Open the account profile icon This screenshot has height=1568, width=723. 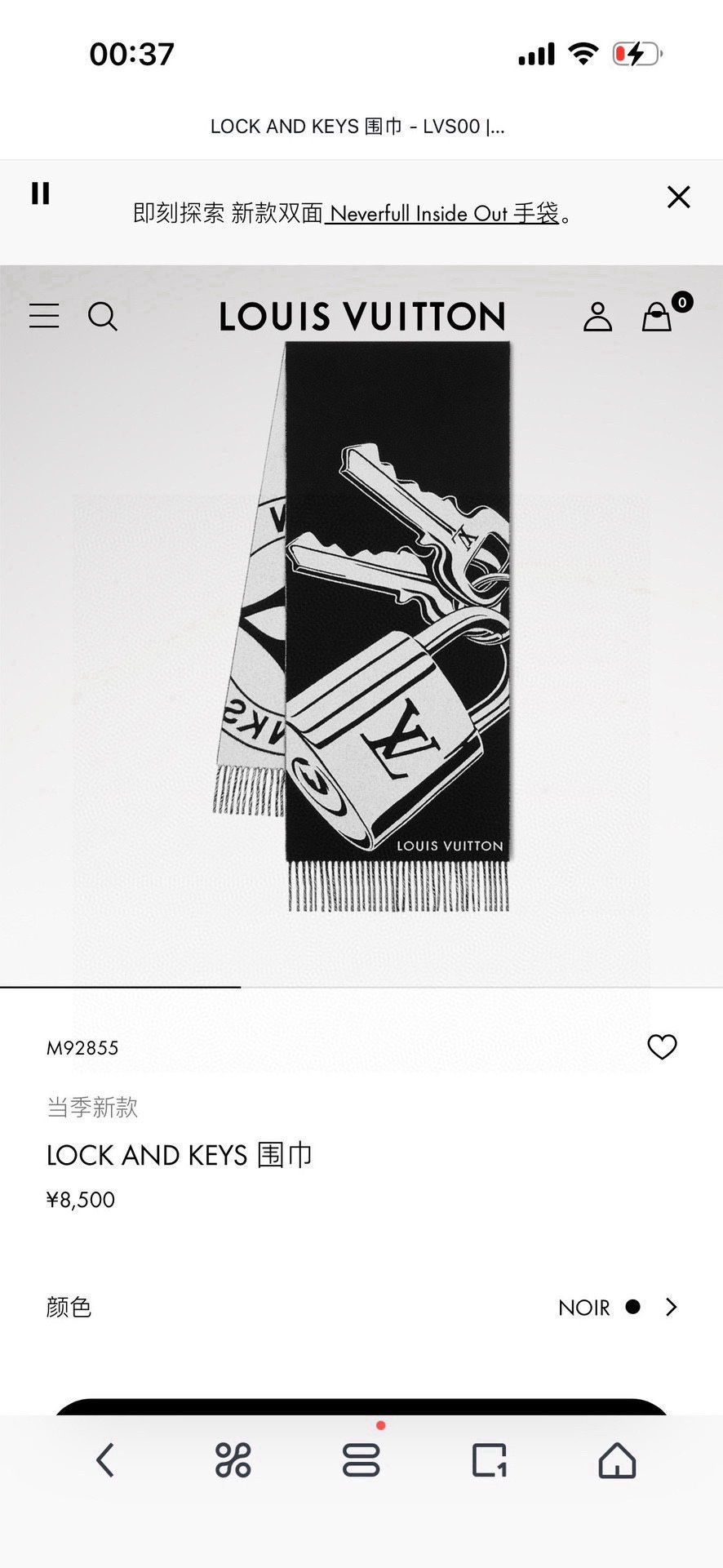click(x=598, y=317)
